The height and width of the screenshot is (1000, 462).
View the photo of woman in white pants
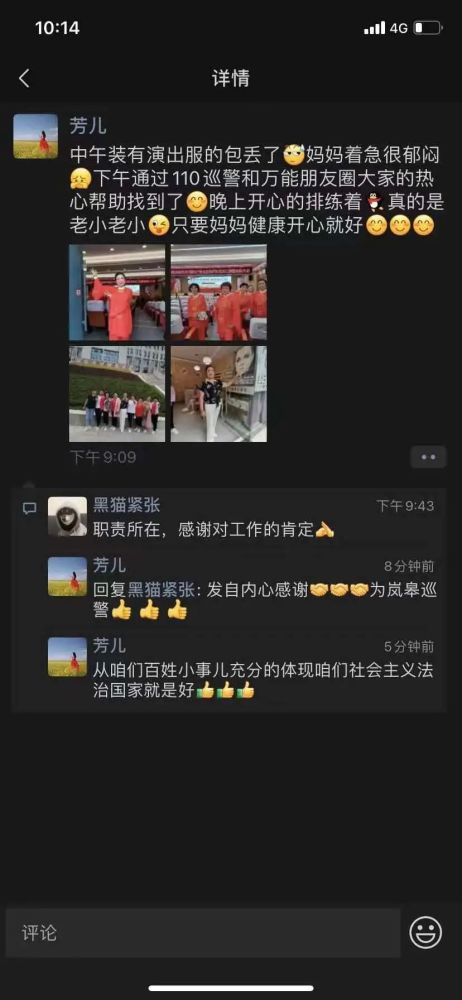(x=219, y=394)
